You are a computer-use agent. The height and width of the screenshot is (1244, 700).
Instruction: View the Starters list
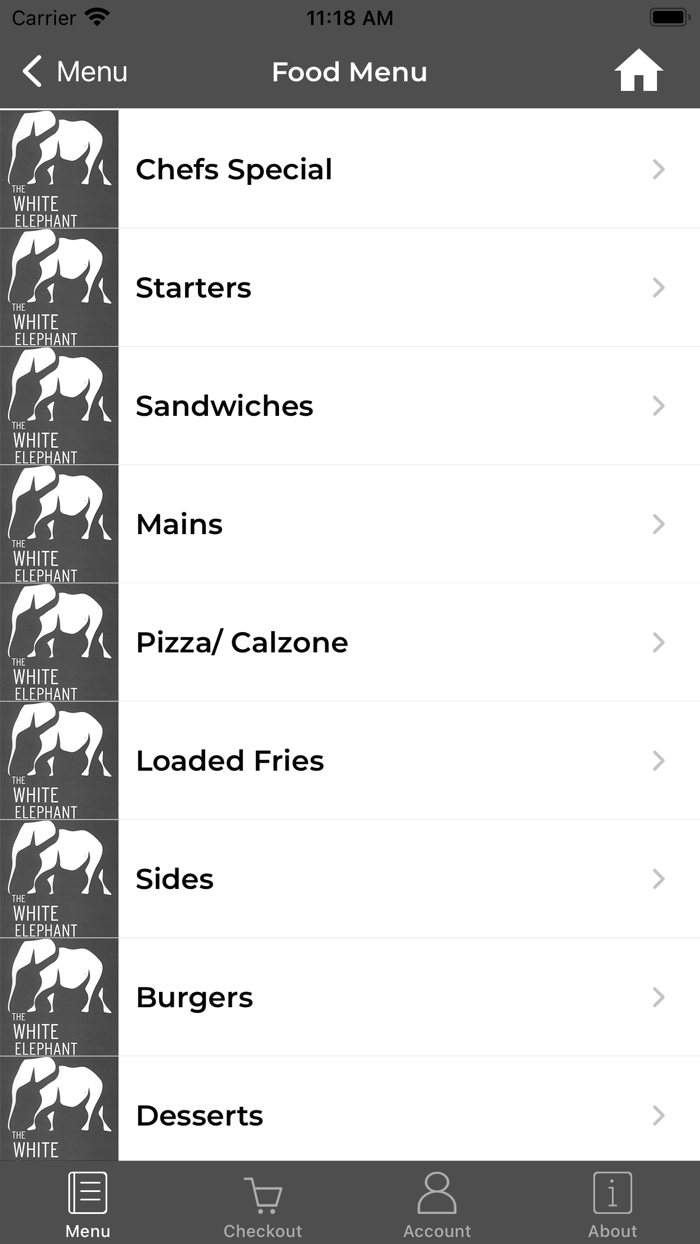(x=350, y=288)
